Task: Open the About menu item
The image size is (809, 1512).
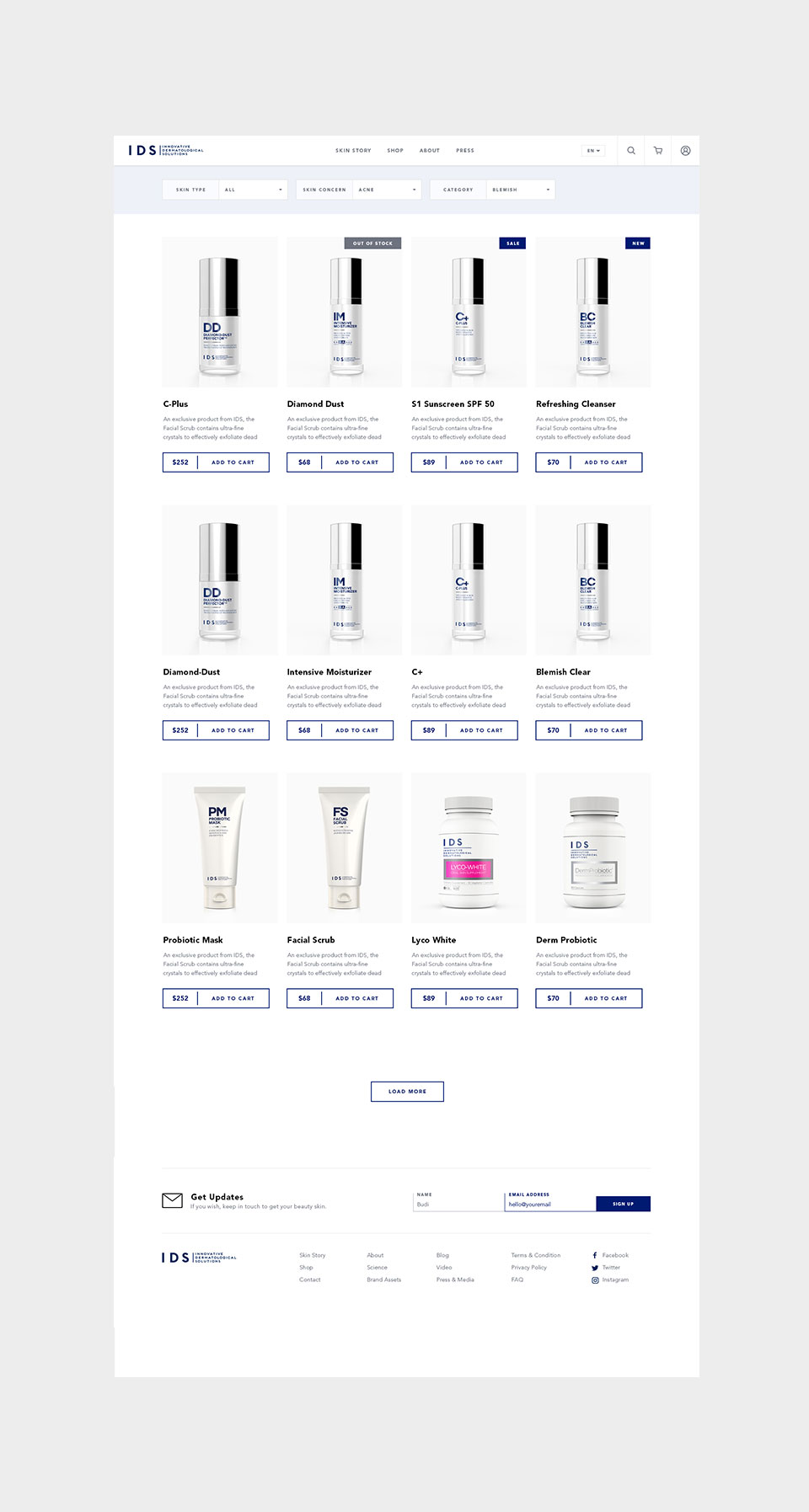Action: tap(430, 151)
